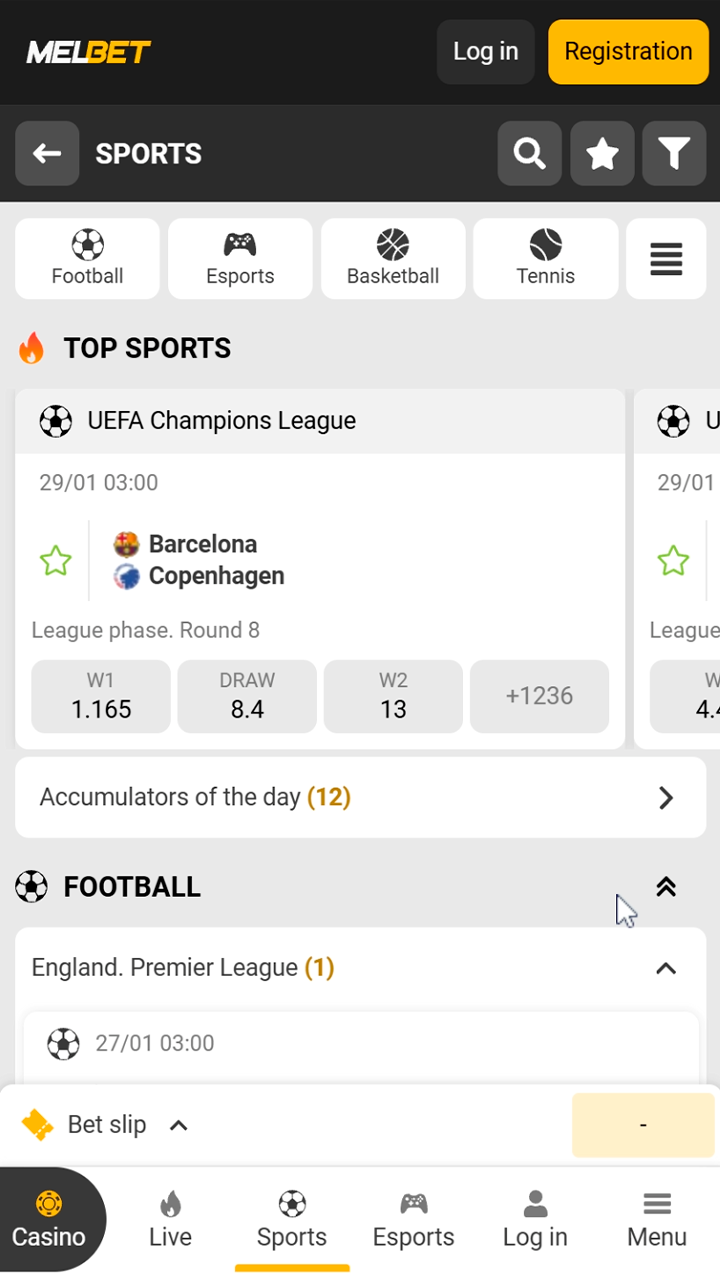Expand the Accumulators of the day section
The height and width of the screenshot is (1280, 720).
pos(666,797)
